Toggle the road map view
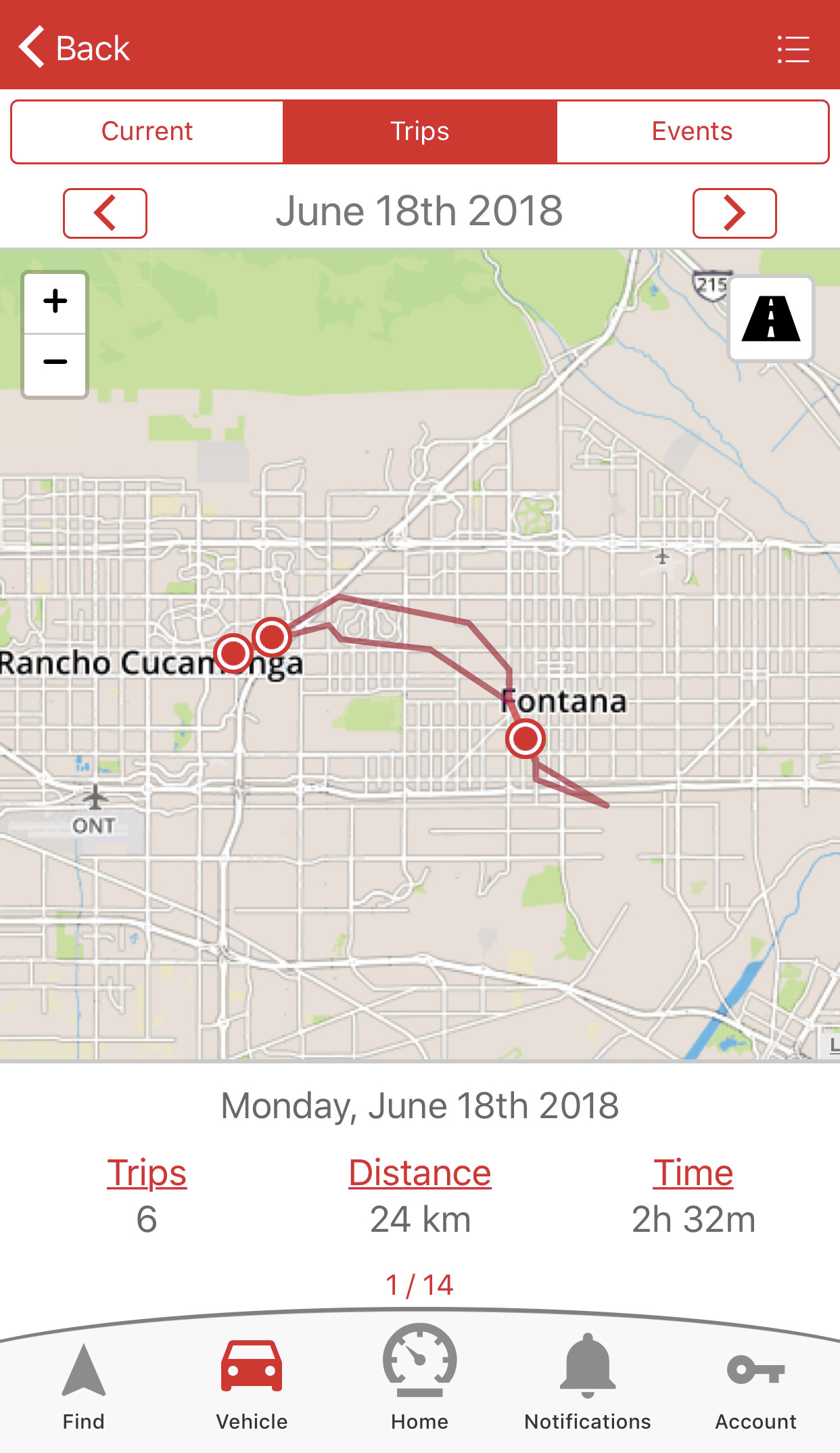This screenshot has width=840, height=1453. click(x=771, y=319)
